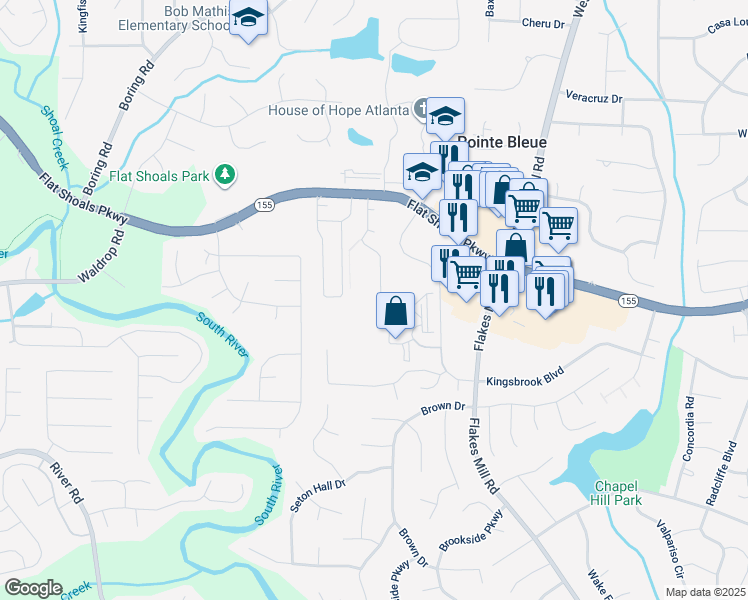748x600 pixels.
Task: Tap the Google logo
Action: [34, 588]
